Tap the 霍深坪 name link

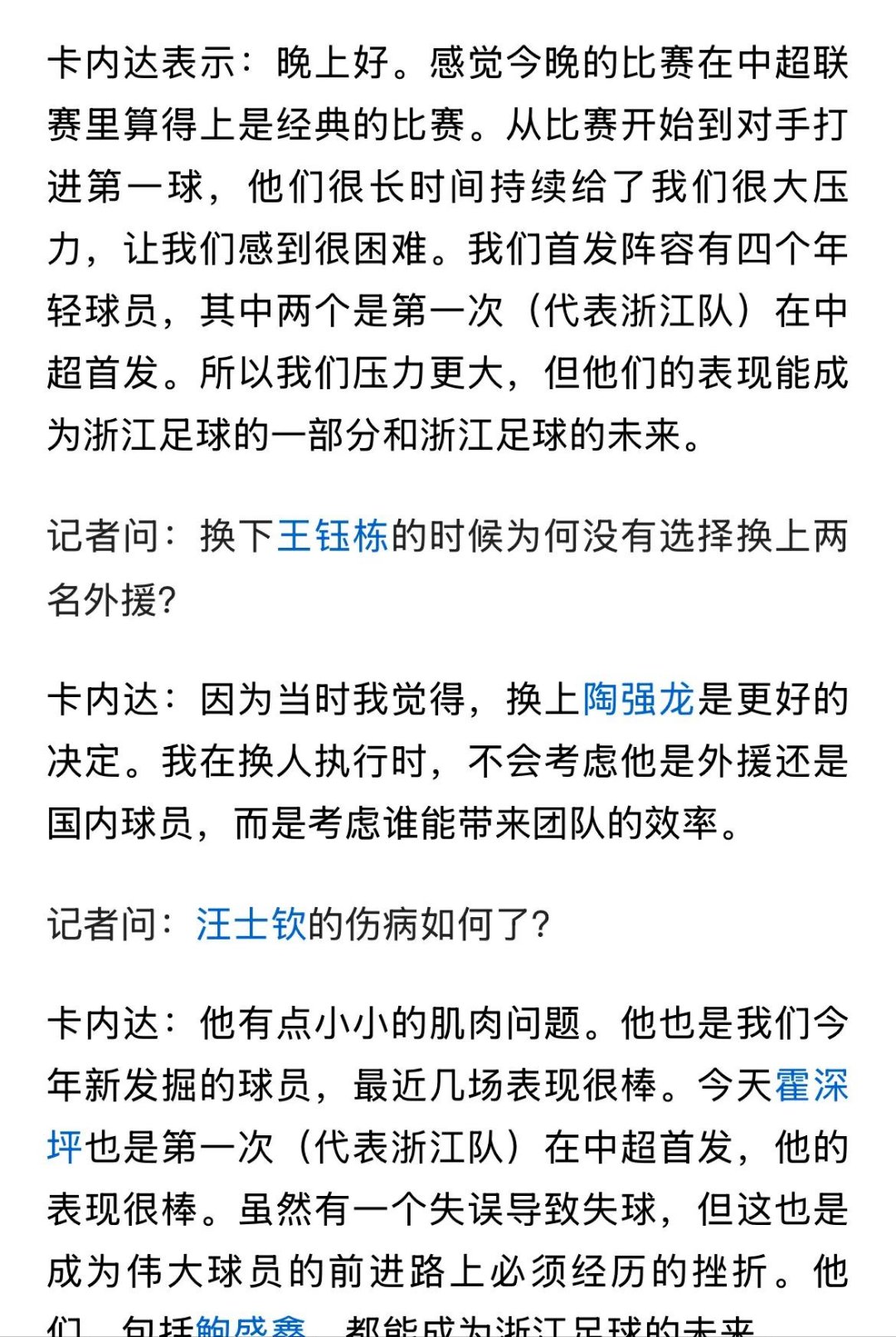[x=811, y=1085]
